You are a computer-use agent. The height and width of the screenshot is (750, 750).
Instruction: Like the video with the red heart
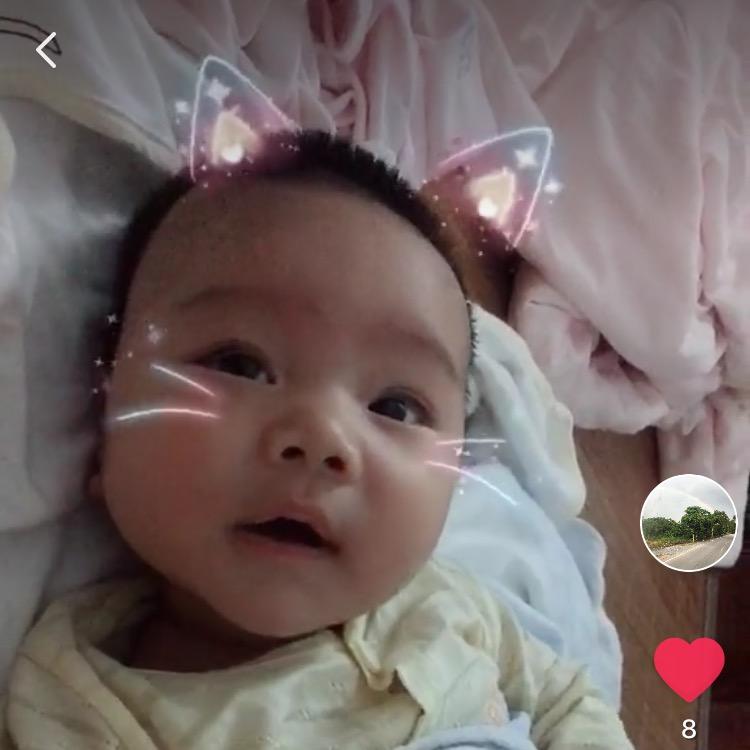[x=689, y=668]
